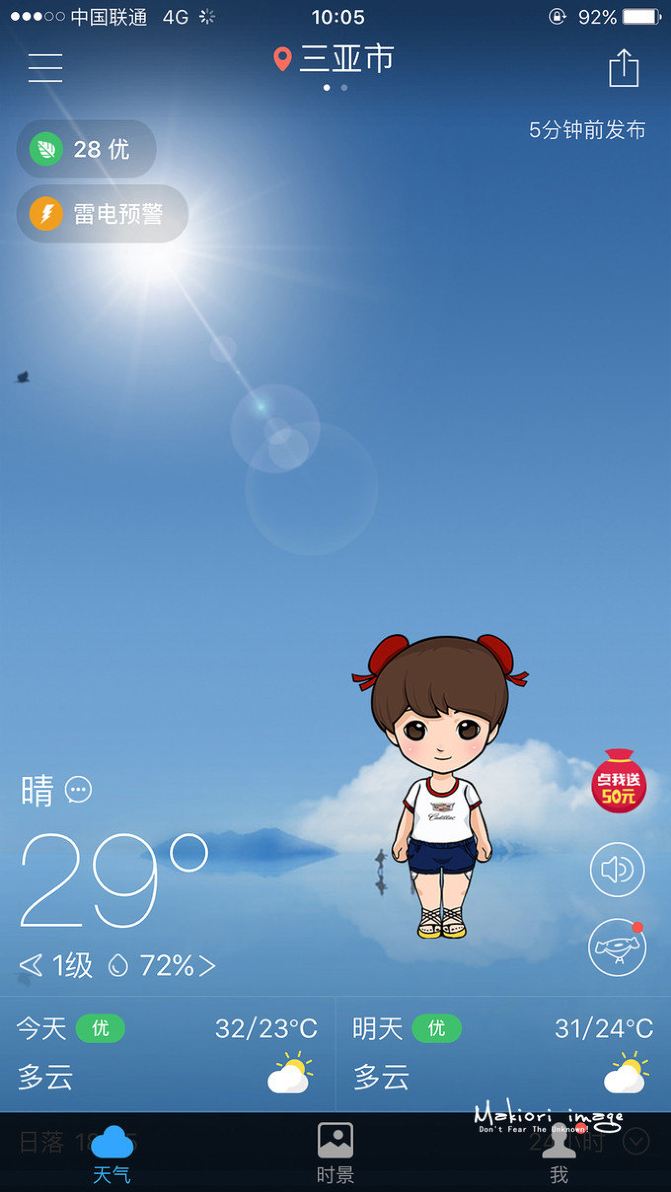
Task: Switch to the 天气 tab
Action: 111,1153
